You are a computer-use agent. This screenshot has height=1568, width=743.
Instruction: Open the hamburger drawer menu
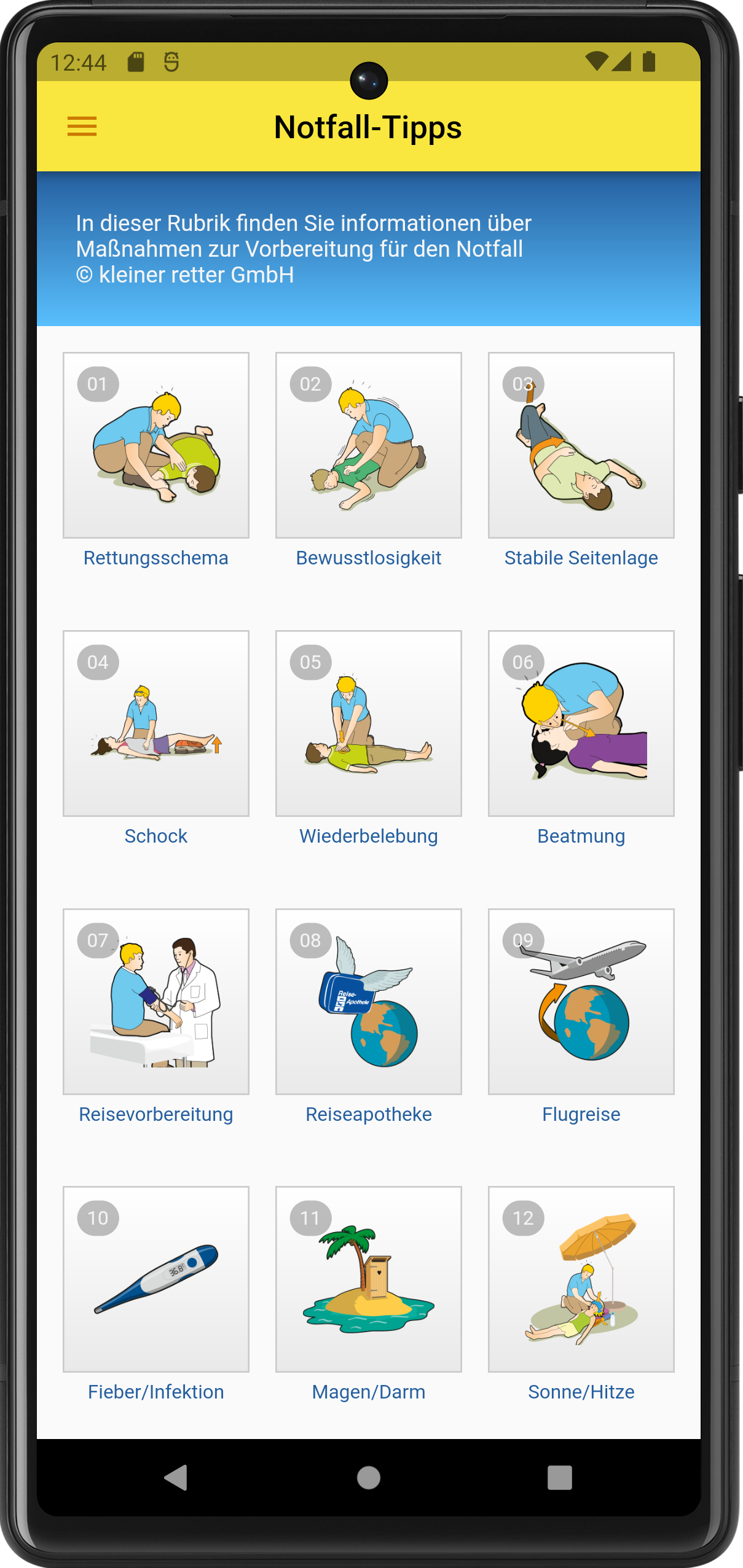pyautogui.click(x=82, y=127)
